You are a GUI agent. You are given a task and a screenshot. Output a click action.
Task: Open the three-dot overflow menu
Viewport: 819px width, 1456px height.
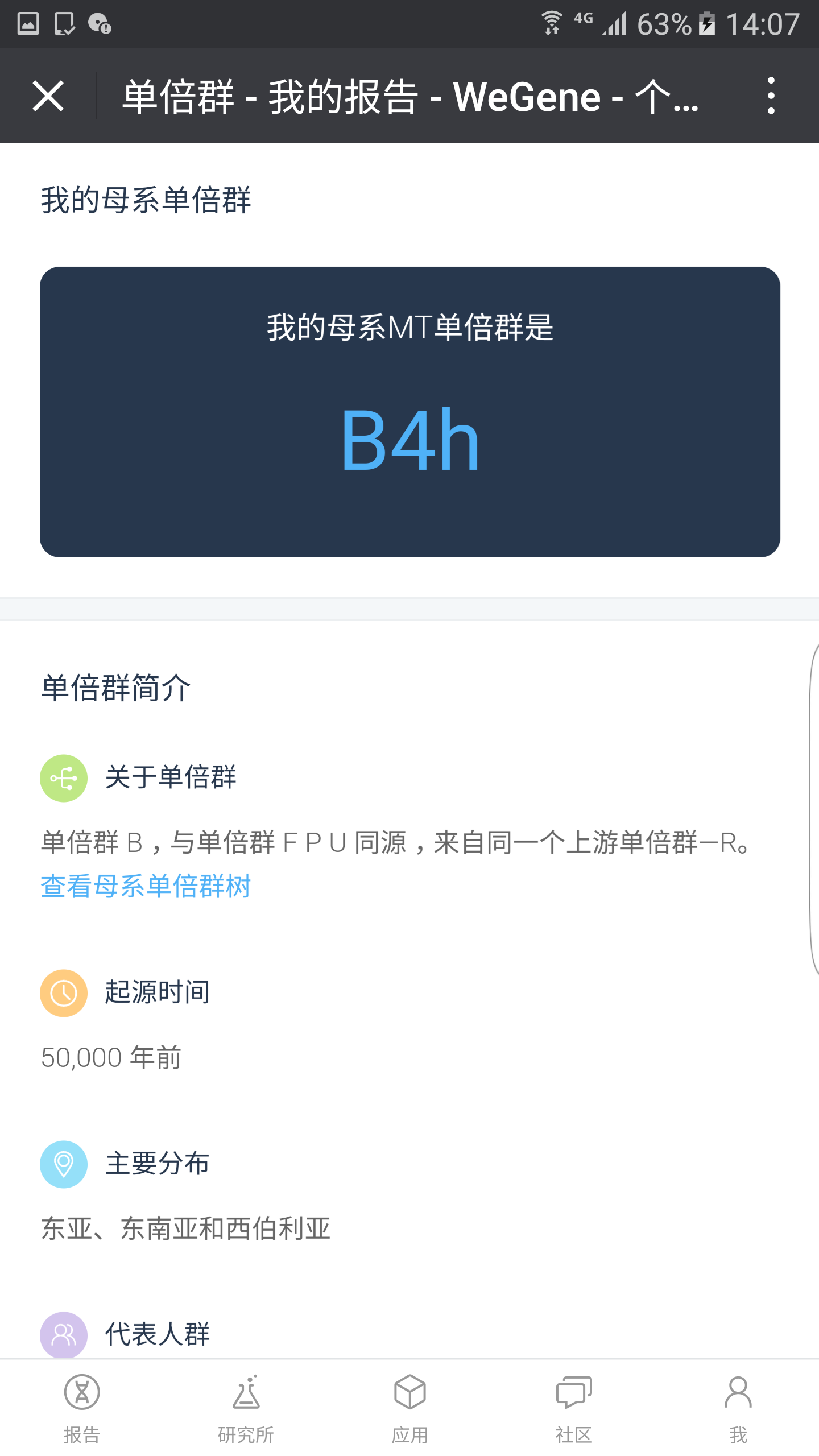pyautogui.click(x=771, y=96)
